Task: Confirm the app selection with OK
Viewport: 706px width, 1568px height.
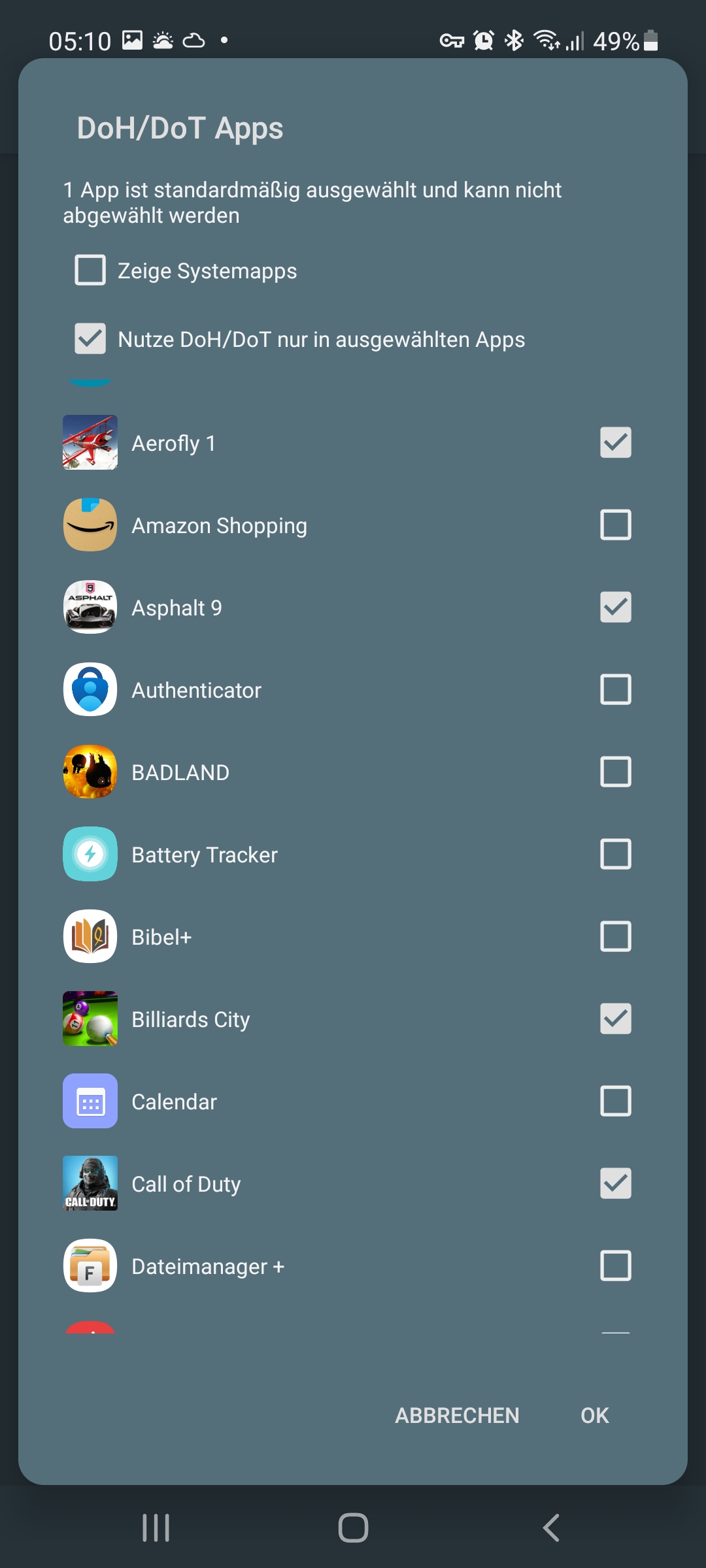Action: [x=594, y=1415]
